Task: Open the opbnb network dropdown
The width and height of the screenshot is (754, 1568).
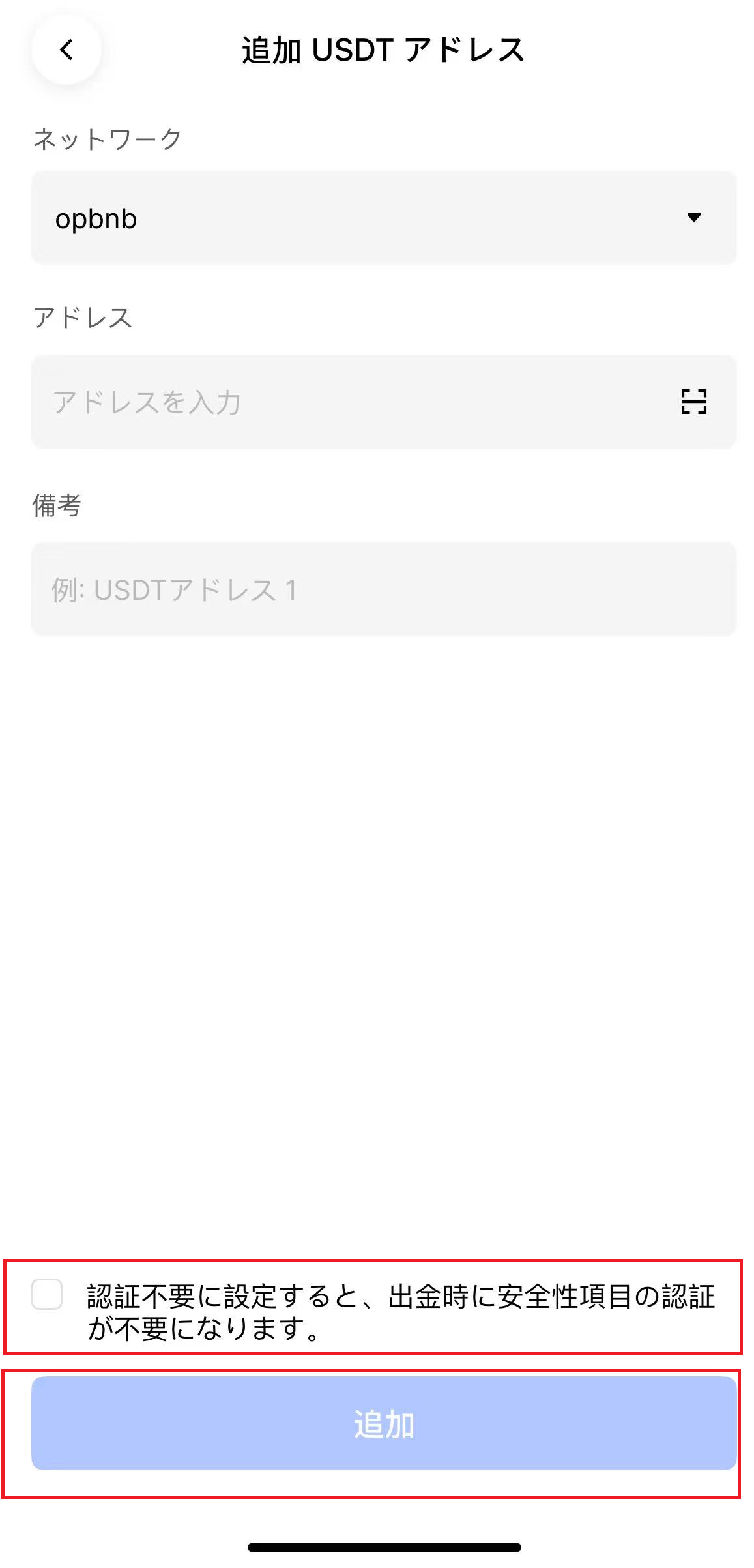Action: (383, 218)
